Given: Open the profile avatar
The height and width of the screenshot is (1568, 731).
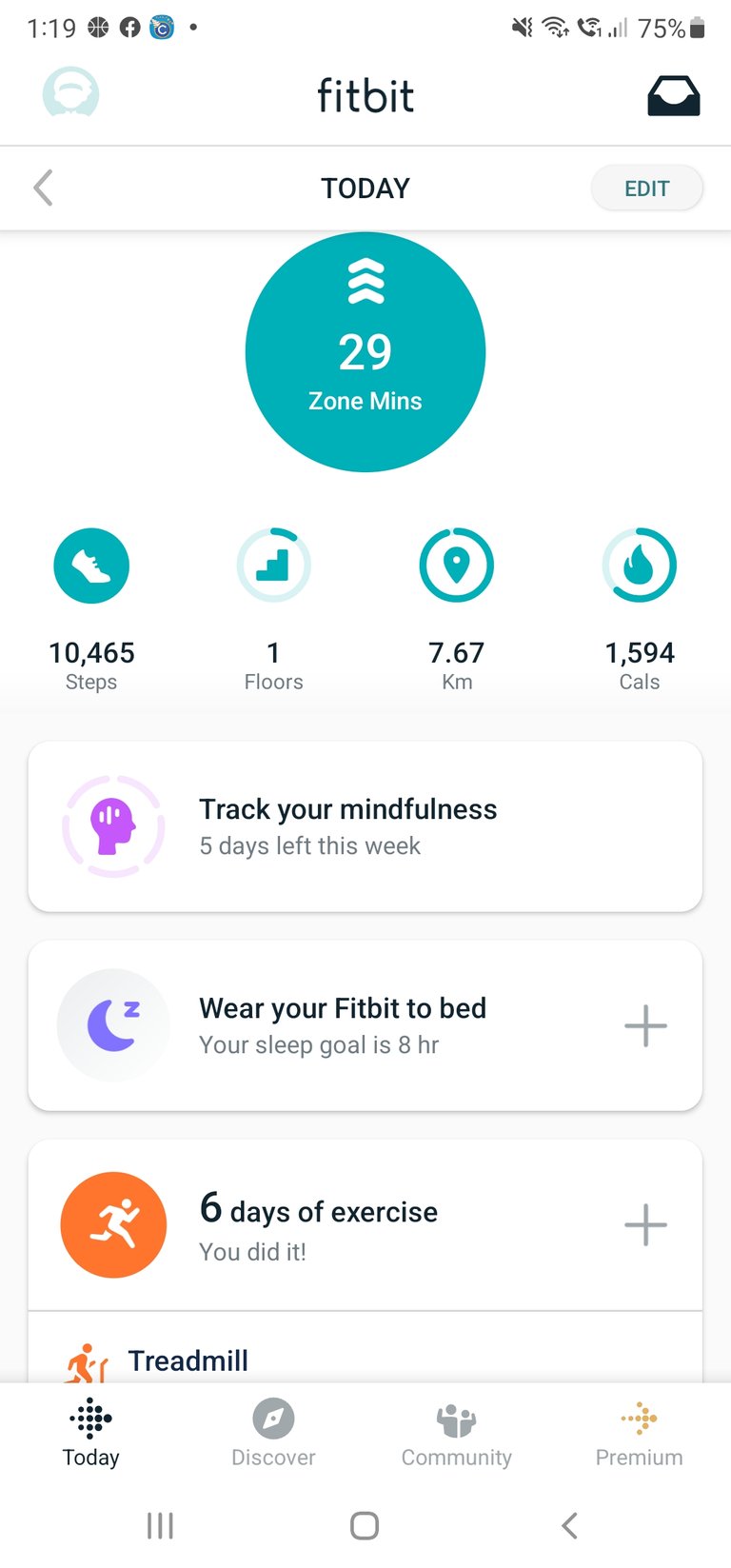Looking at the screenshot, I should click(x=70, y=93).
